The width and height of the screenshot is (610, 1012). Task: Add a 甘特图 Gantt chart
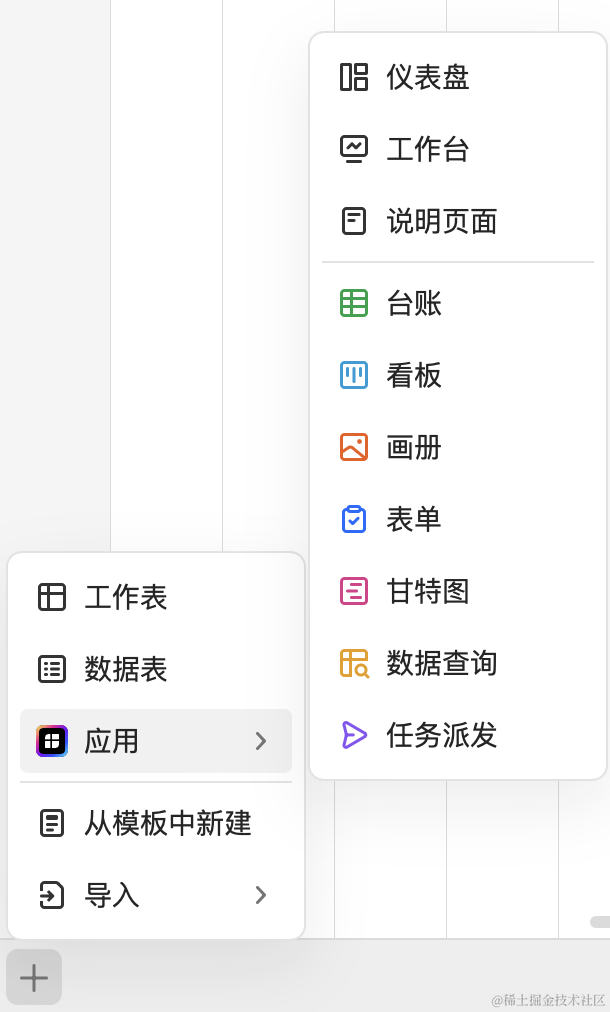pos(427,591)
